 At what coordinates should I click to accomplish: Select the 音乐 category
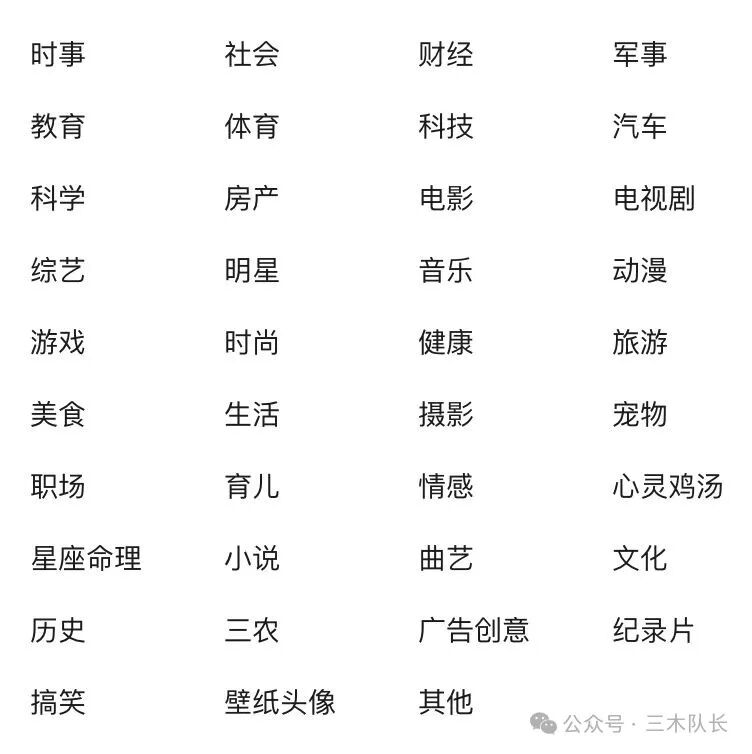tap(446, 271)
